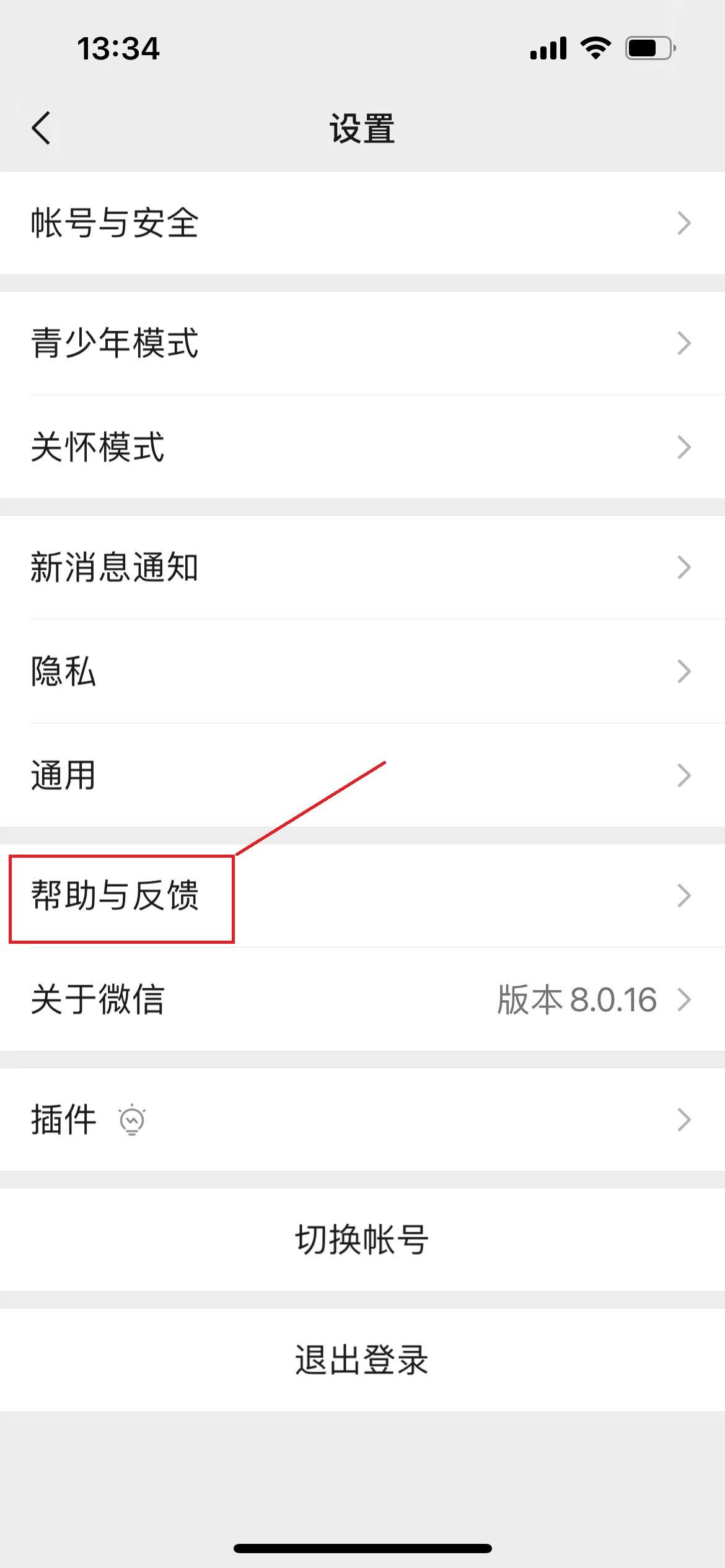This screenshot has width=725, height=1568.
Task: Tap the Wi-Fi status icon
Action: 595,48
